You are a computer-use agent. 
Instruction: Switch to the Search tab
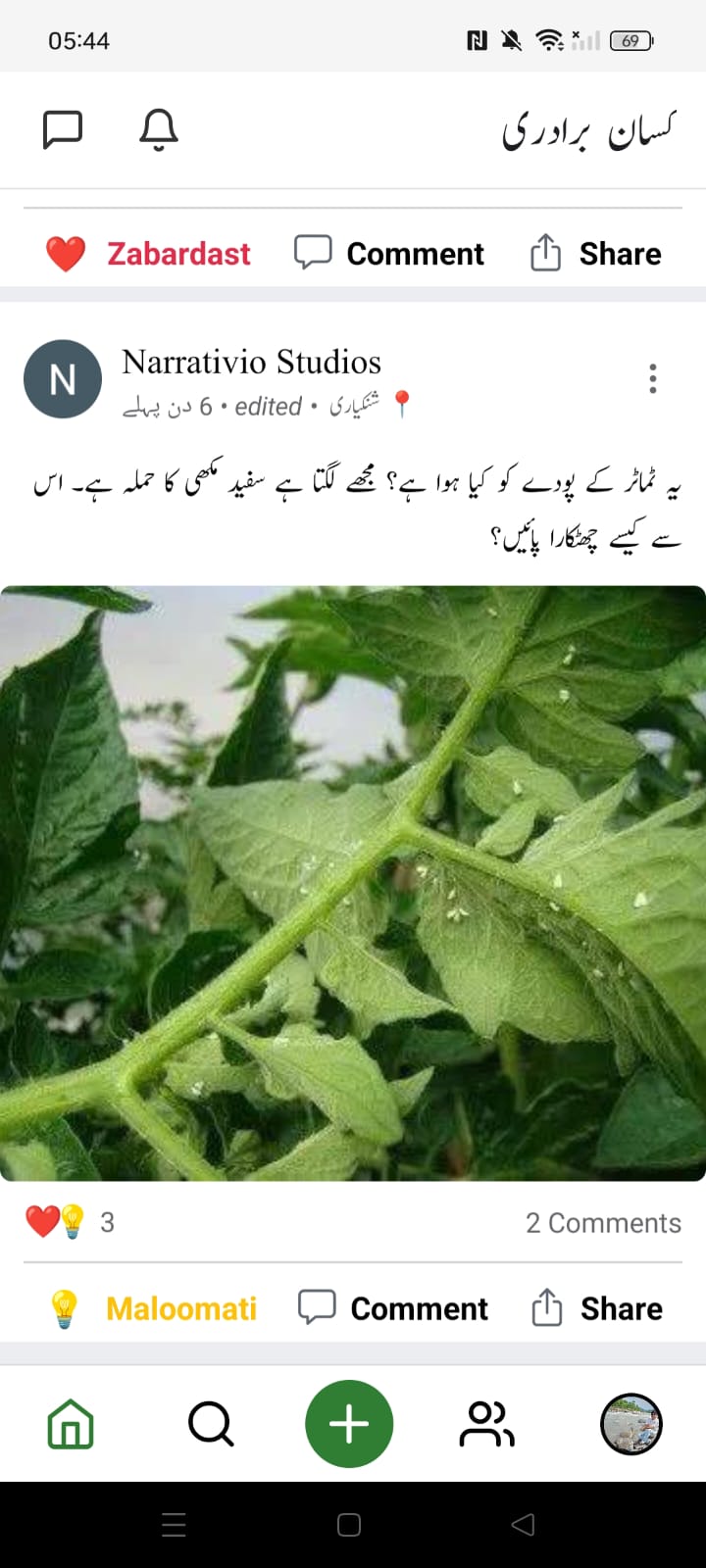coord(211,1424)
